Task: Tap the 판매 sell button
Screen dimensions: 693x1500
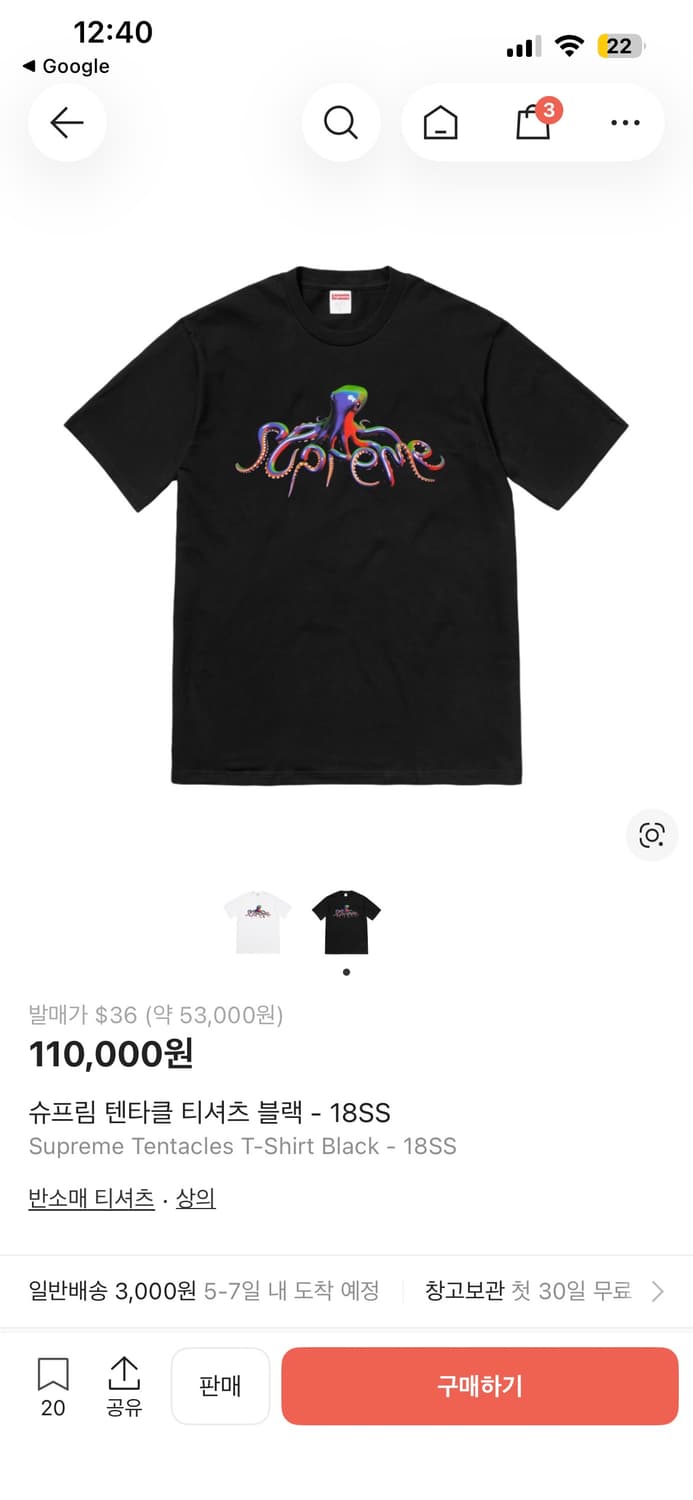Action: coord(220,1386)
